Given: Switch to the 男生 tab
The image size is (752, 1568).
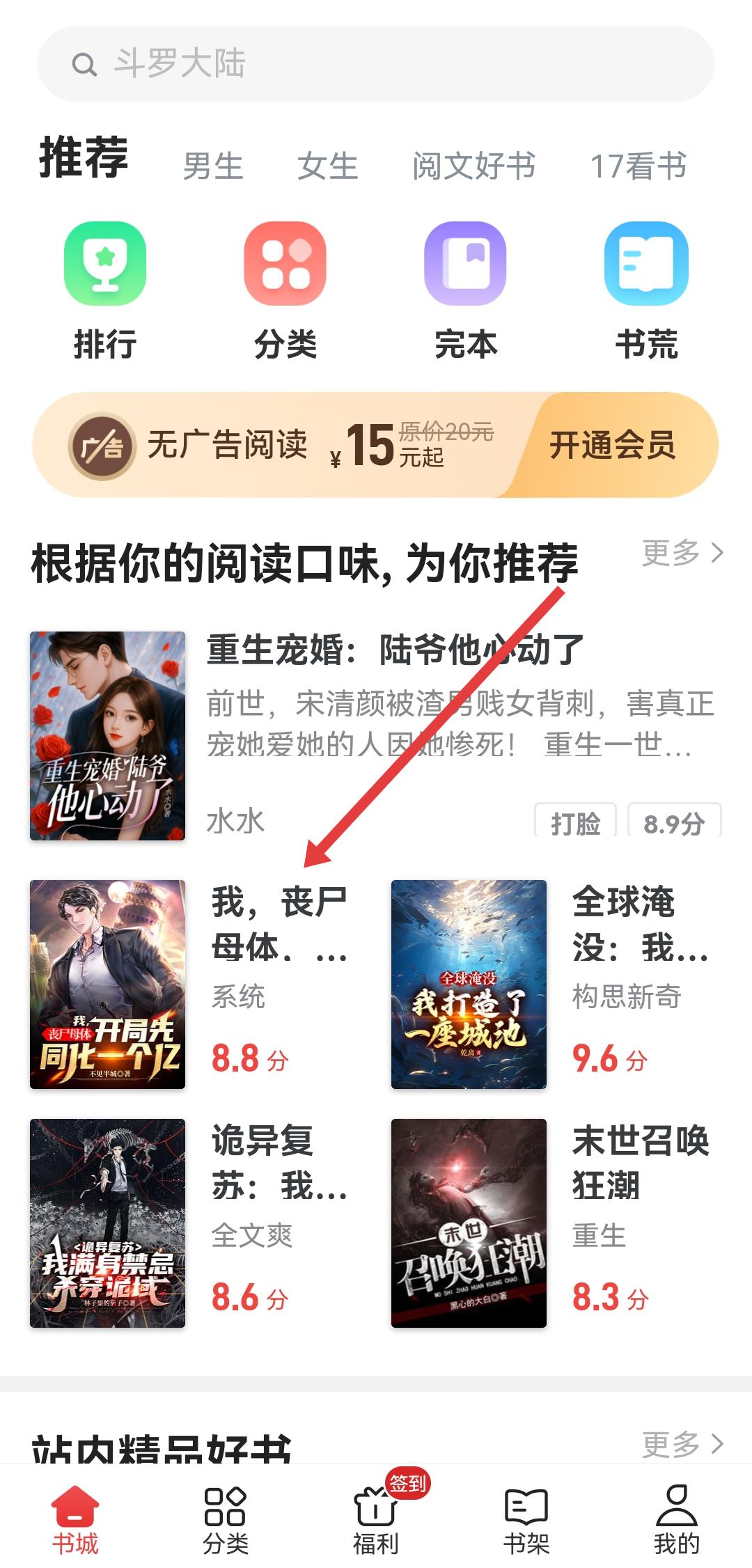Looking at the screenshot, I should pyautogui.click(x=212, y=166).
